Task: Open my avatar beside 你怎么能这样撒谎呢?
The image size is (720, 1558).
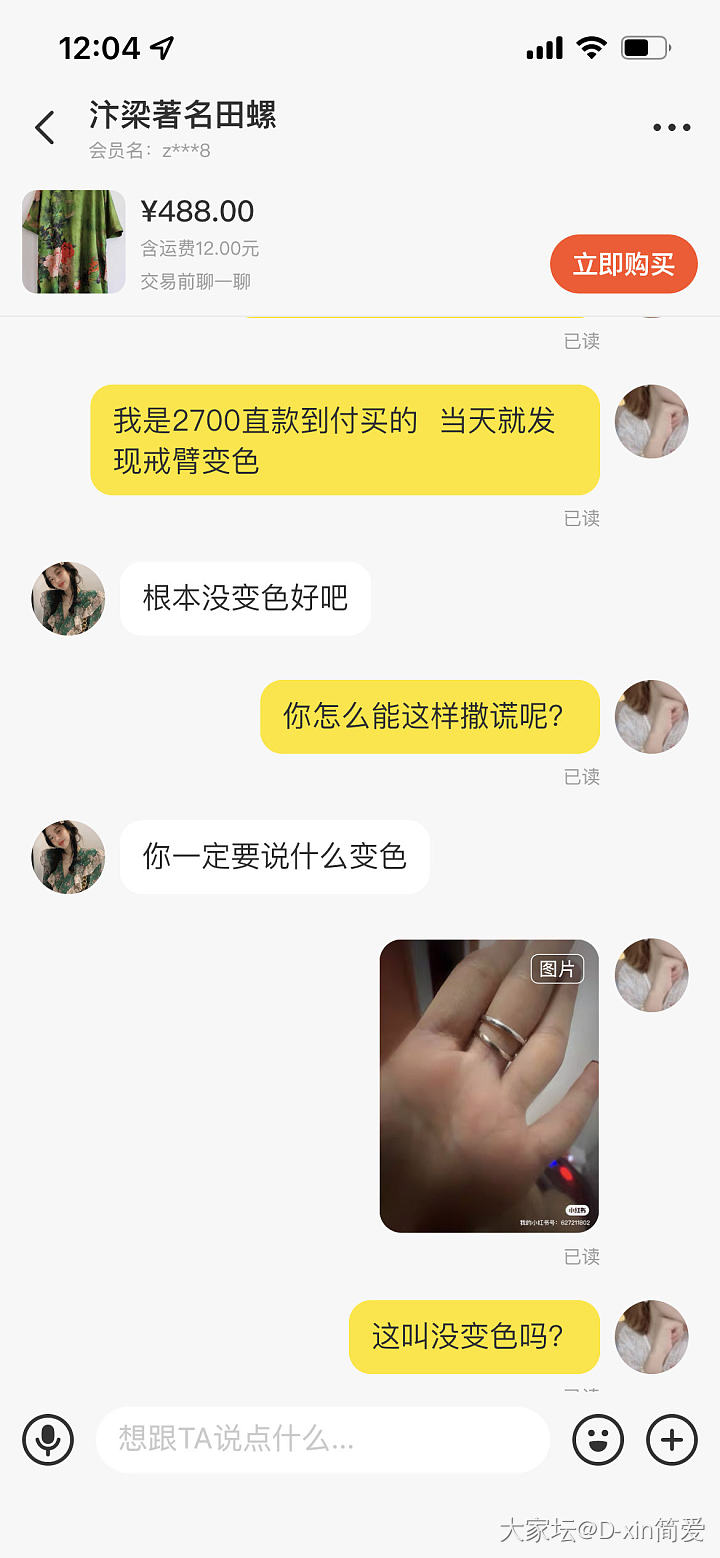Action: click(x=651, y=717)
